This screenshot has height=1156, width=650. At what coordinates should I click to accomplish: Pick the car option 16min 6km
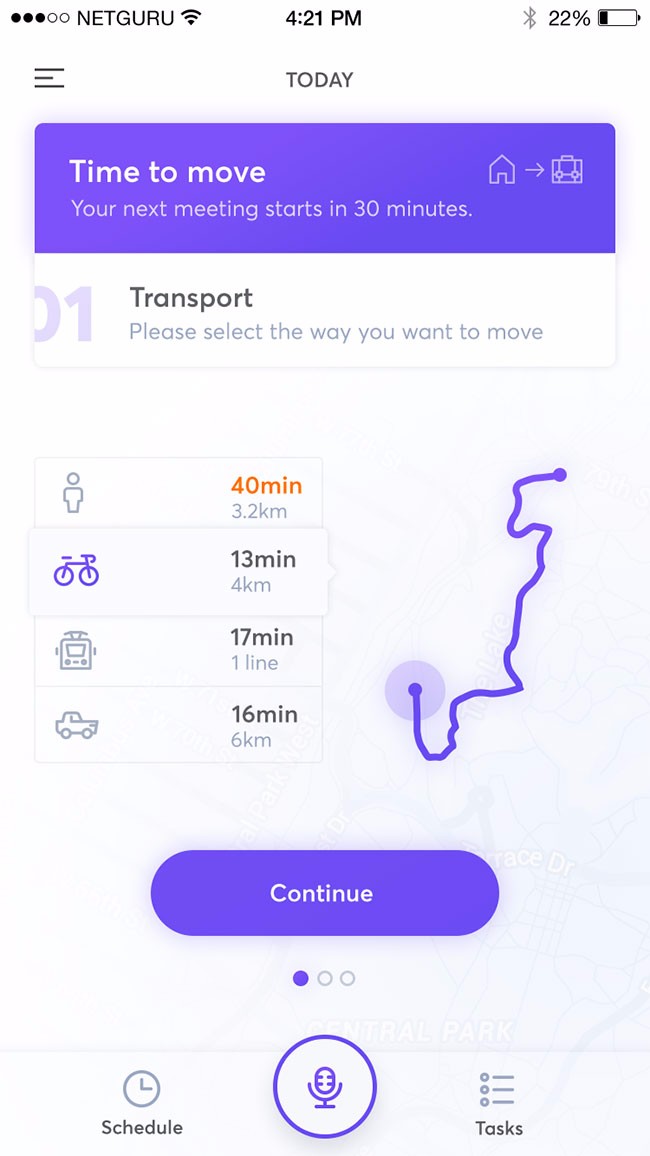[178, 725]
